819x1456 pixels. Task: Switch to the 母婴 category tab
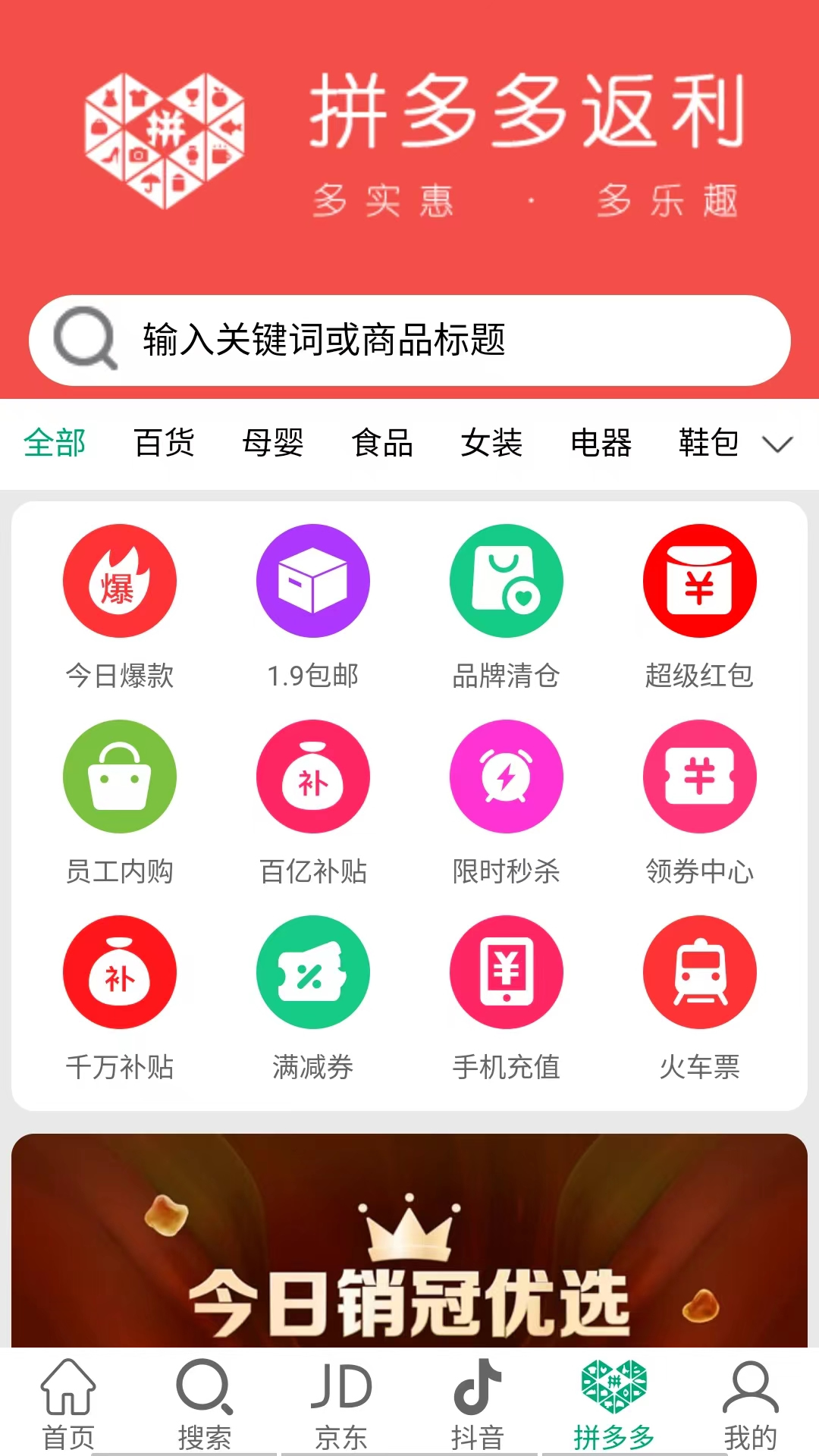click(273, 443)
